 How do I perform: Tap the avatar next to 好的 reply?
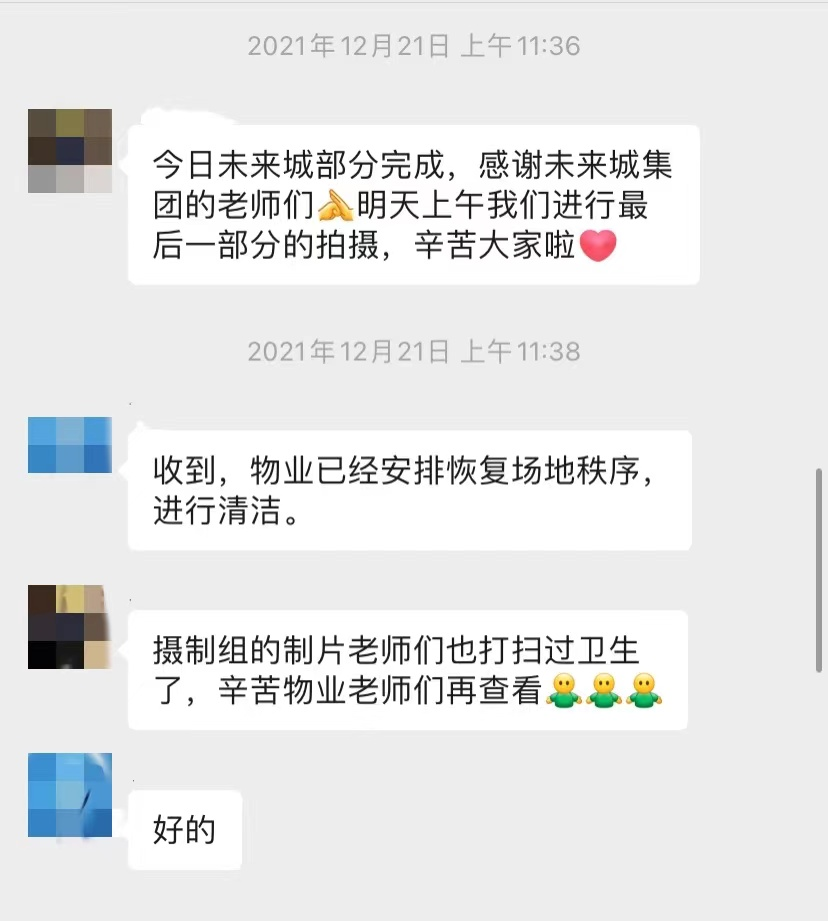point(69,795)
